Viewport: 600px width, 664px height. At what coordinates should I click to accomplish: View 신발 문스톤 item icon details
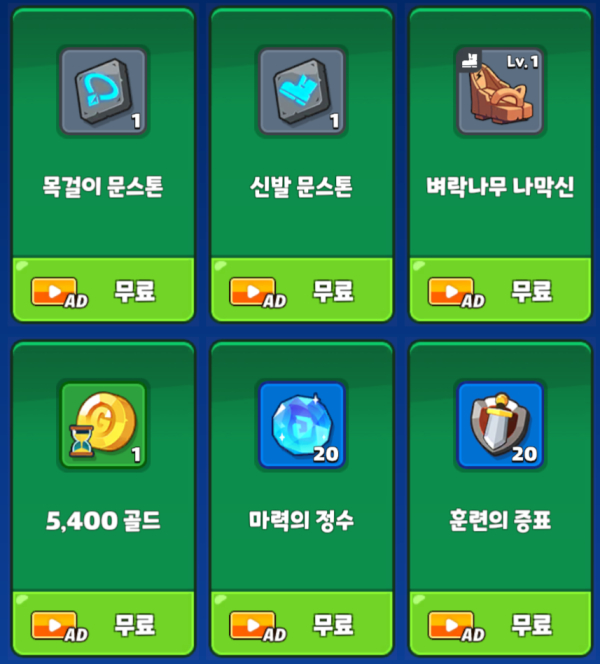(x=302, y=91)
